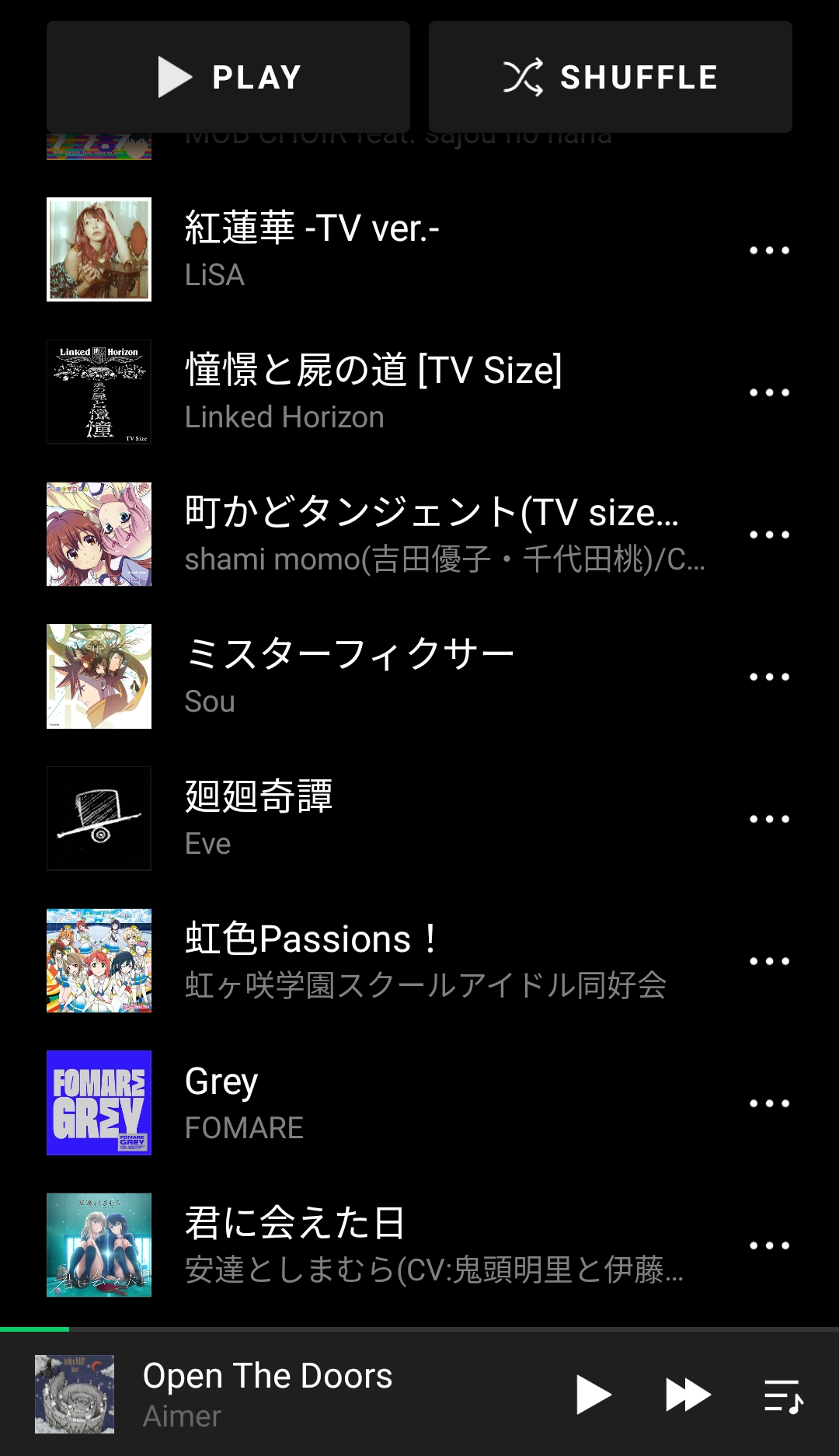The image size is (839, 1456).
Task: Open more options for Linked Horizon song
Action: coord(769,392)
